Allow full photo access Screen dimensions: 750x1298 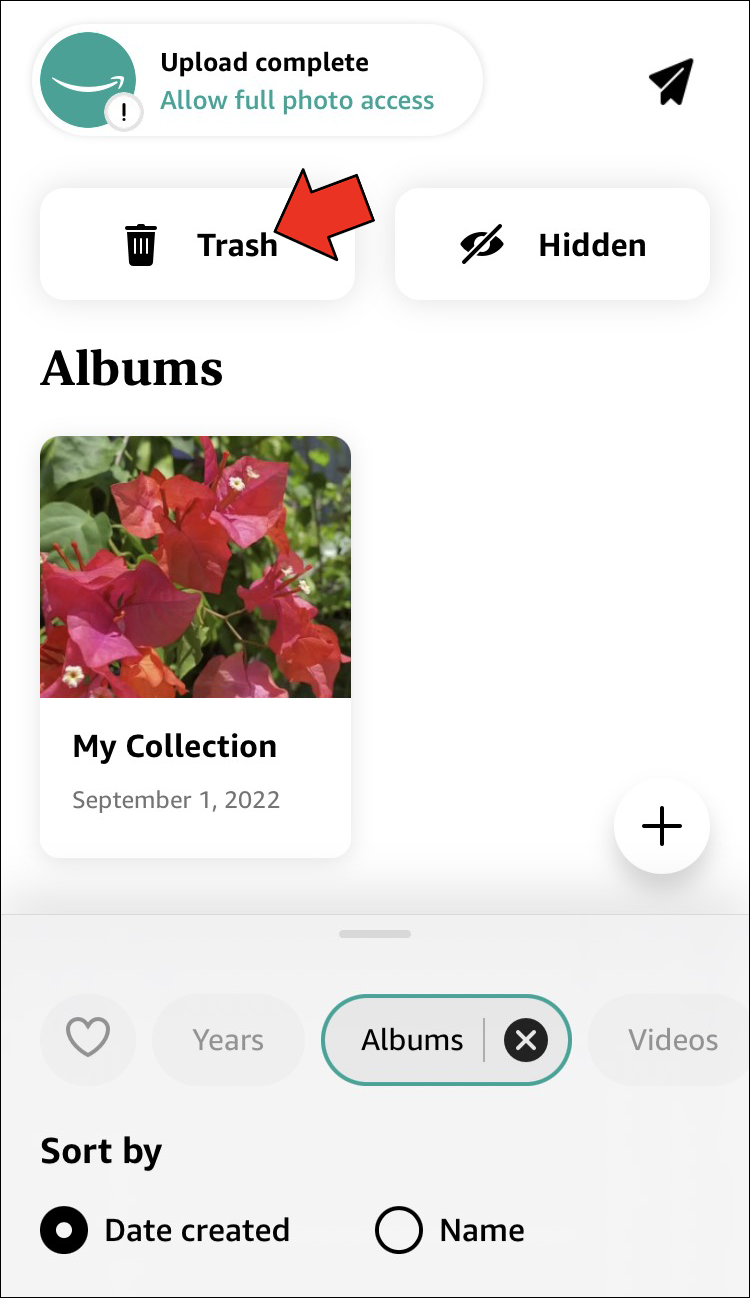point(297,101)
